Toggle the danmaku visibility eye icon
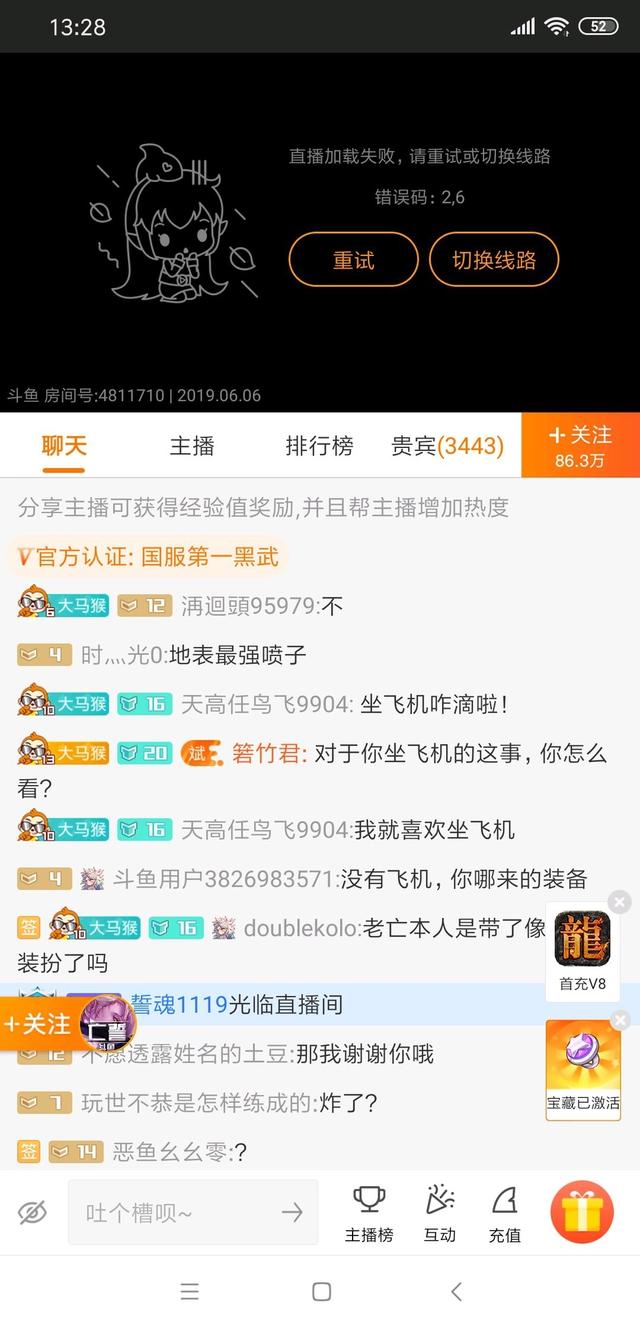Viewport: 640px width, 1332px height. pos(32,1213)
